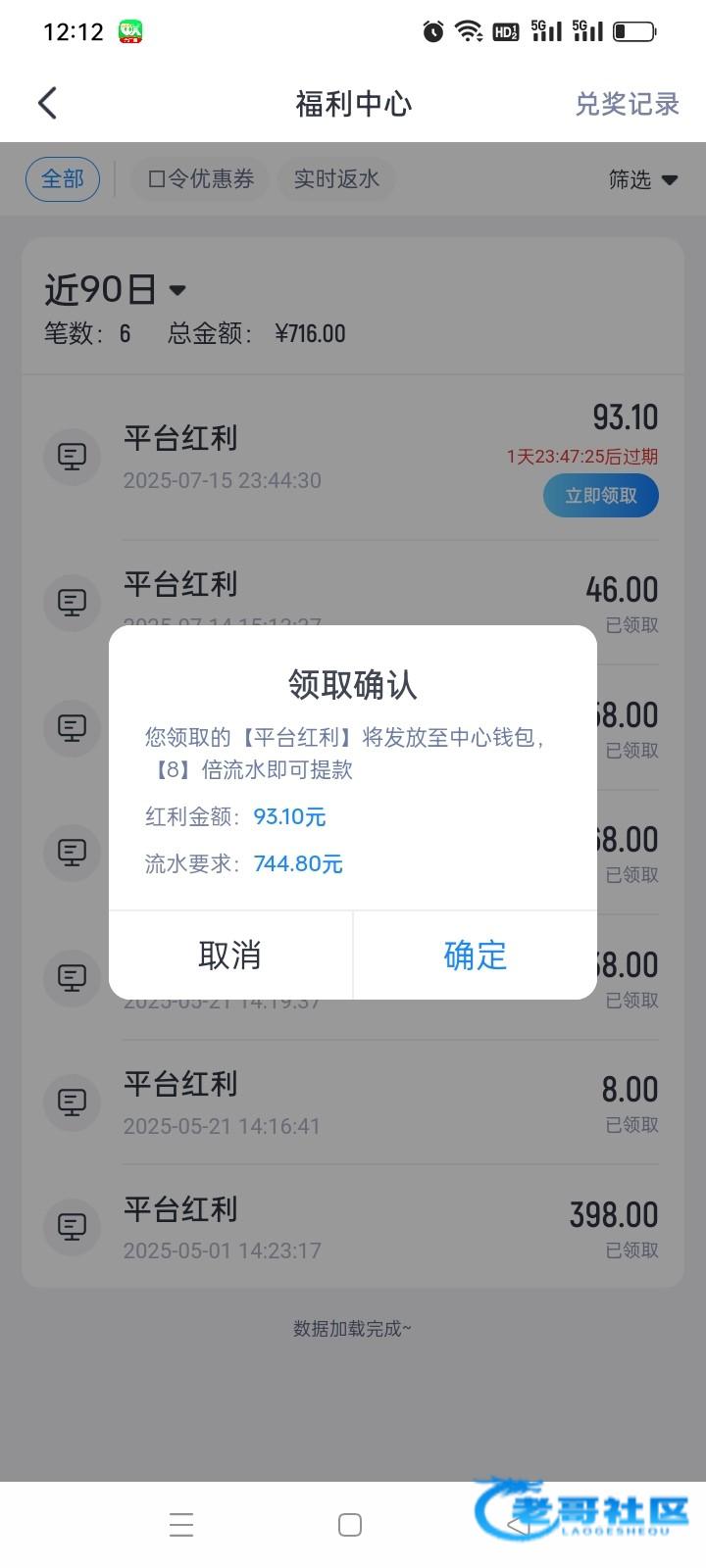The width and height of the screenshot is (706, 1568).
Task: Tap 立即领取 for the 93.10 bonus
Action: pos(601,496)
